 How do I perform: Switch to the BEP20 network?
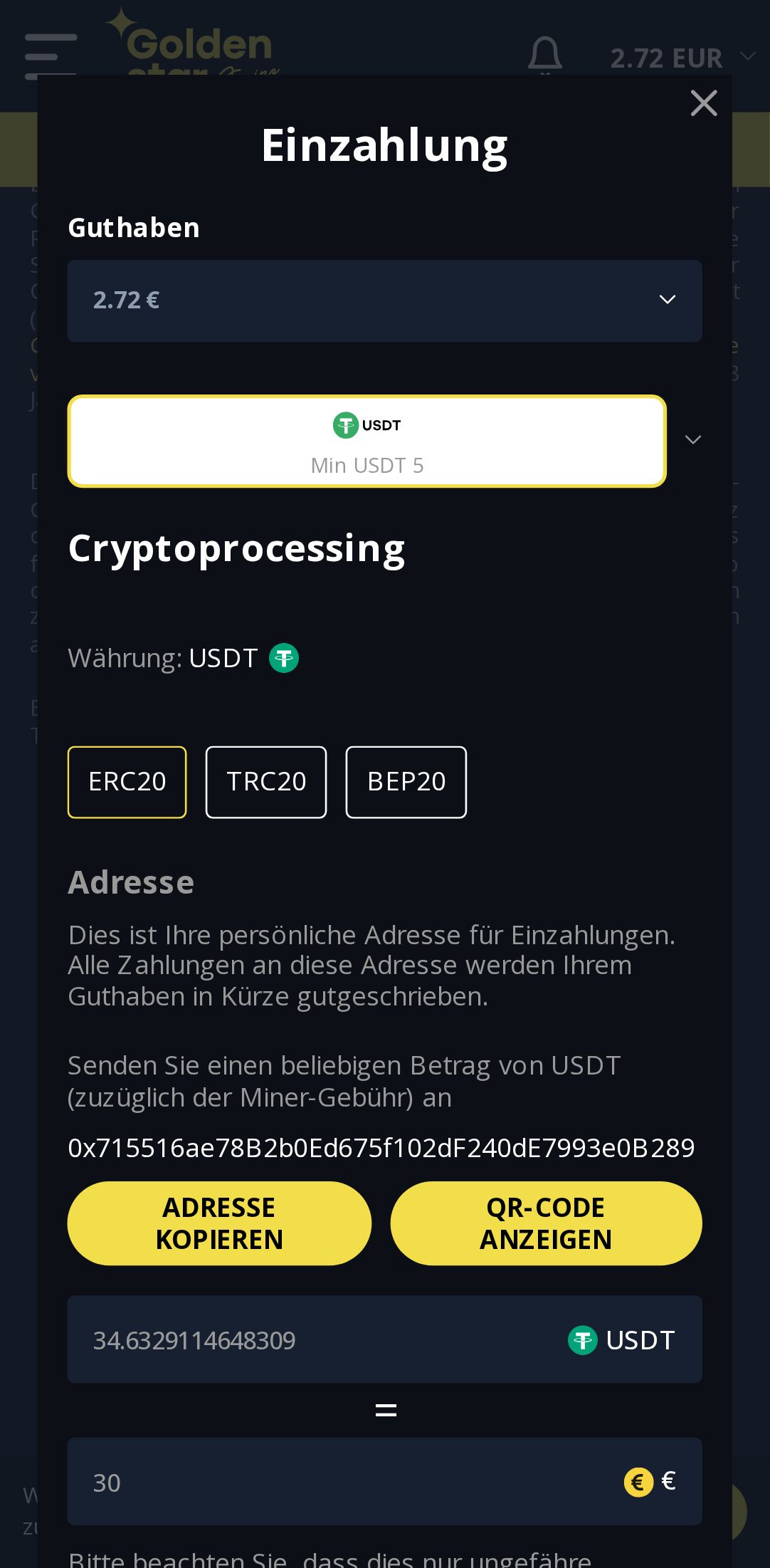(x=406, y=782)
